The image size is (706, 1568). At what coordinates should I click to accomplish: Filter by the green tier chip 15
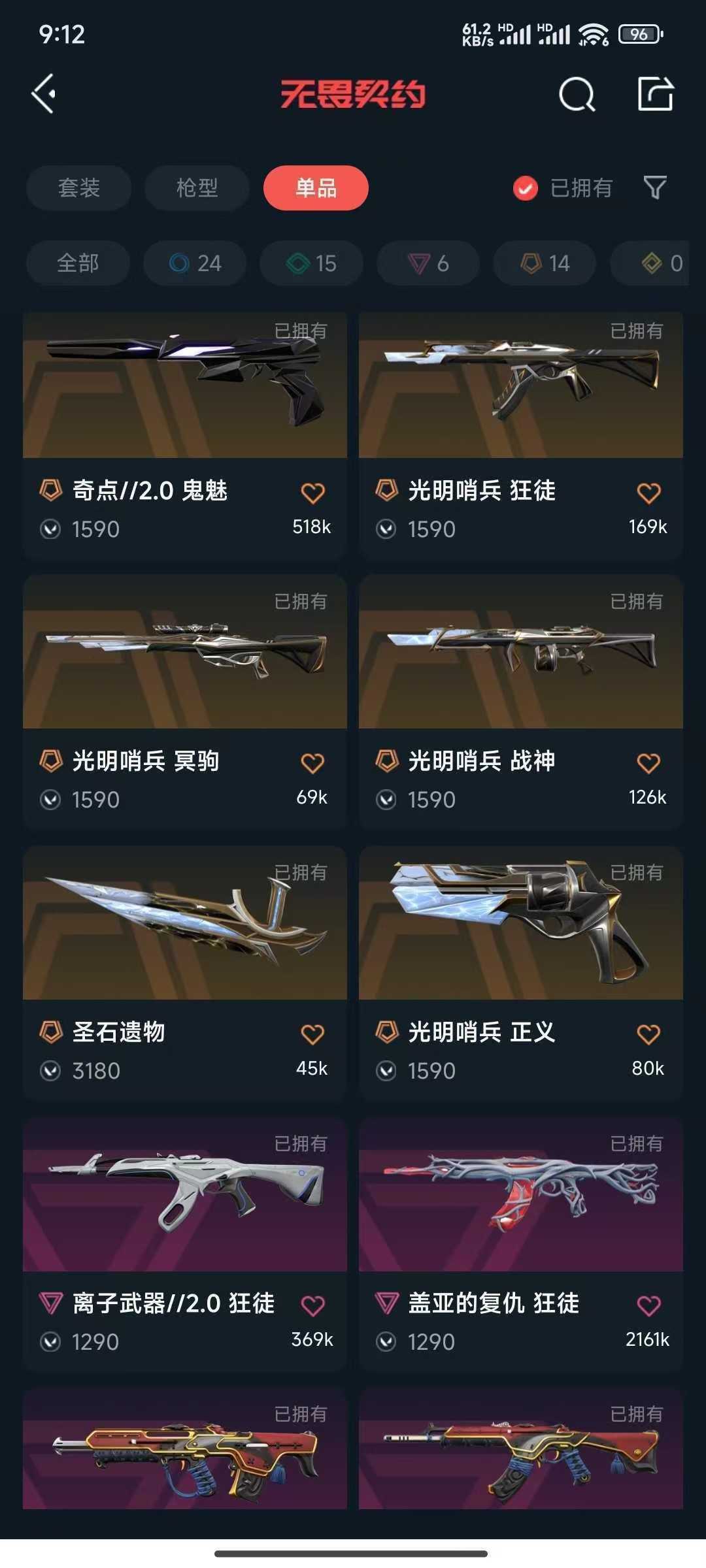click(311, 263)
